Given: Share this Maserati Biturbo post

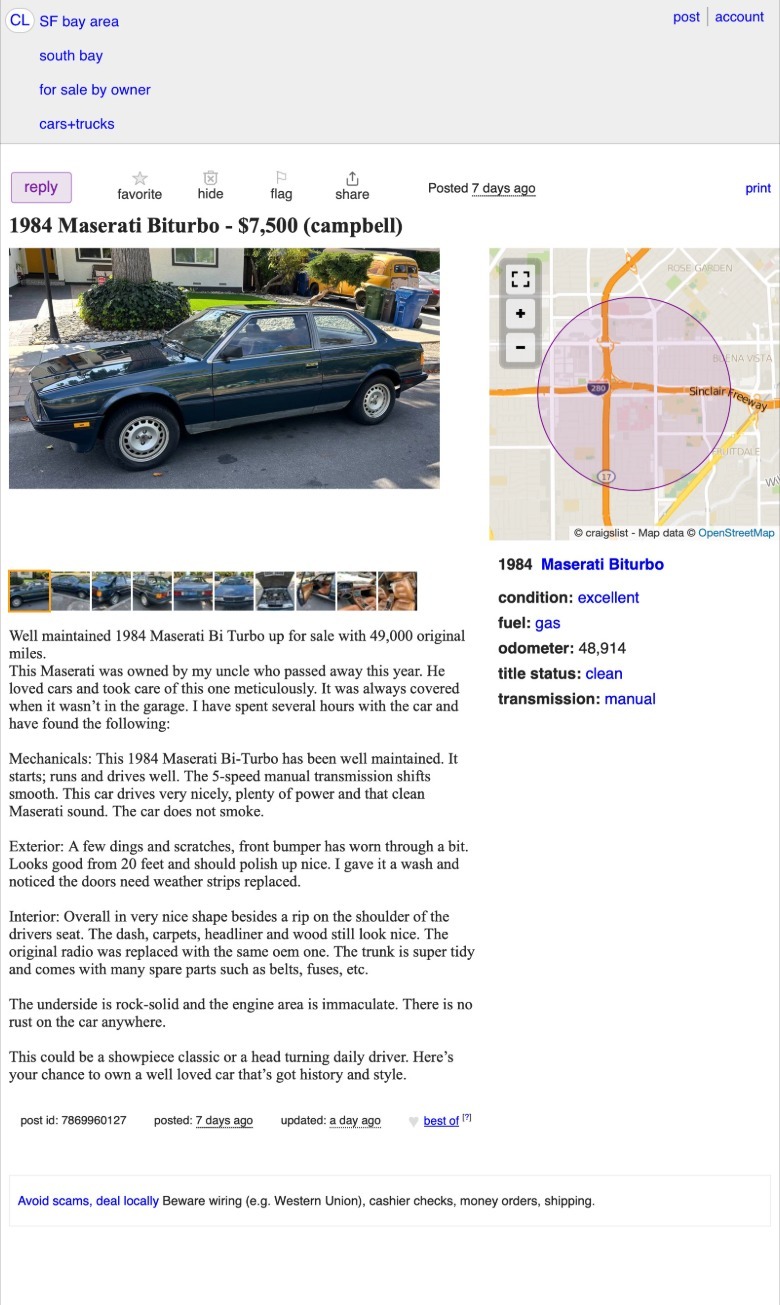Looking at the screenshot, I should (352, 185).
